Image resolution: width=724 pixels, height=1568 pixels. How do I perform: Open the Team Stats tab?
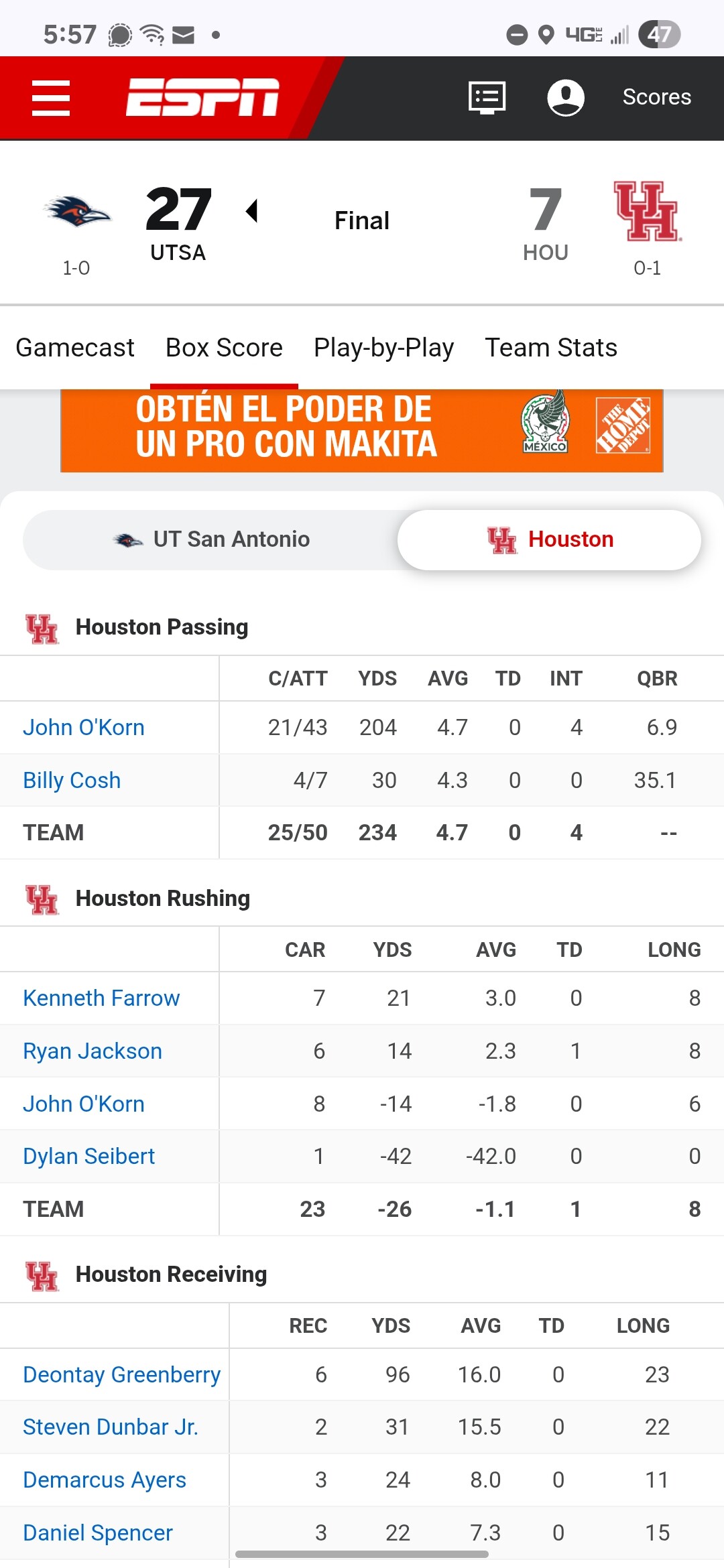click(551, 348)
